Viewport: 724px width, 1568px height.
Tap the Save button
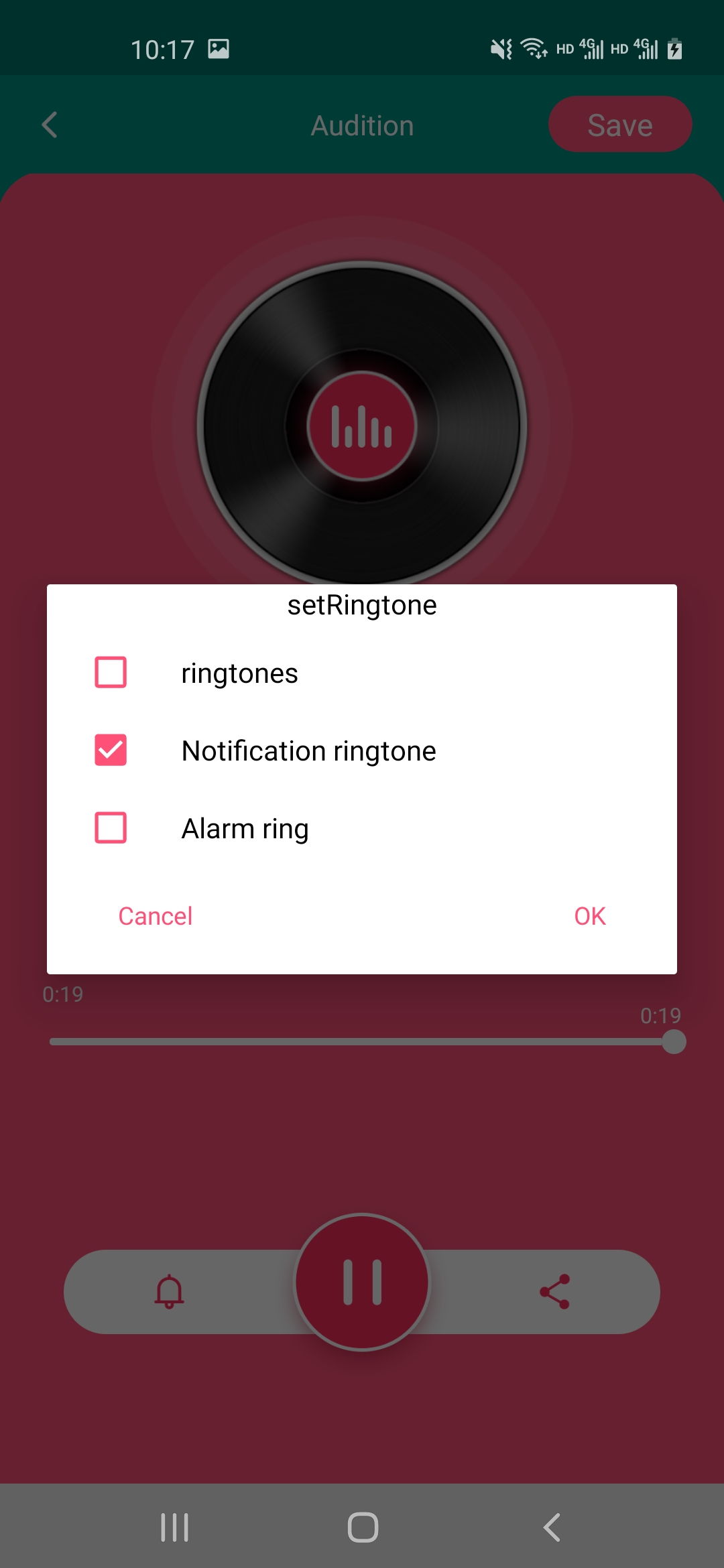[619, 125]
